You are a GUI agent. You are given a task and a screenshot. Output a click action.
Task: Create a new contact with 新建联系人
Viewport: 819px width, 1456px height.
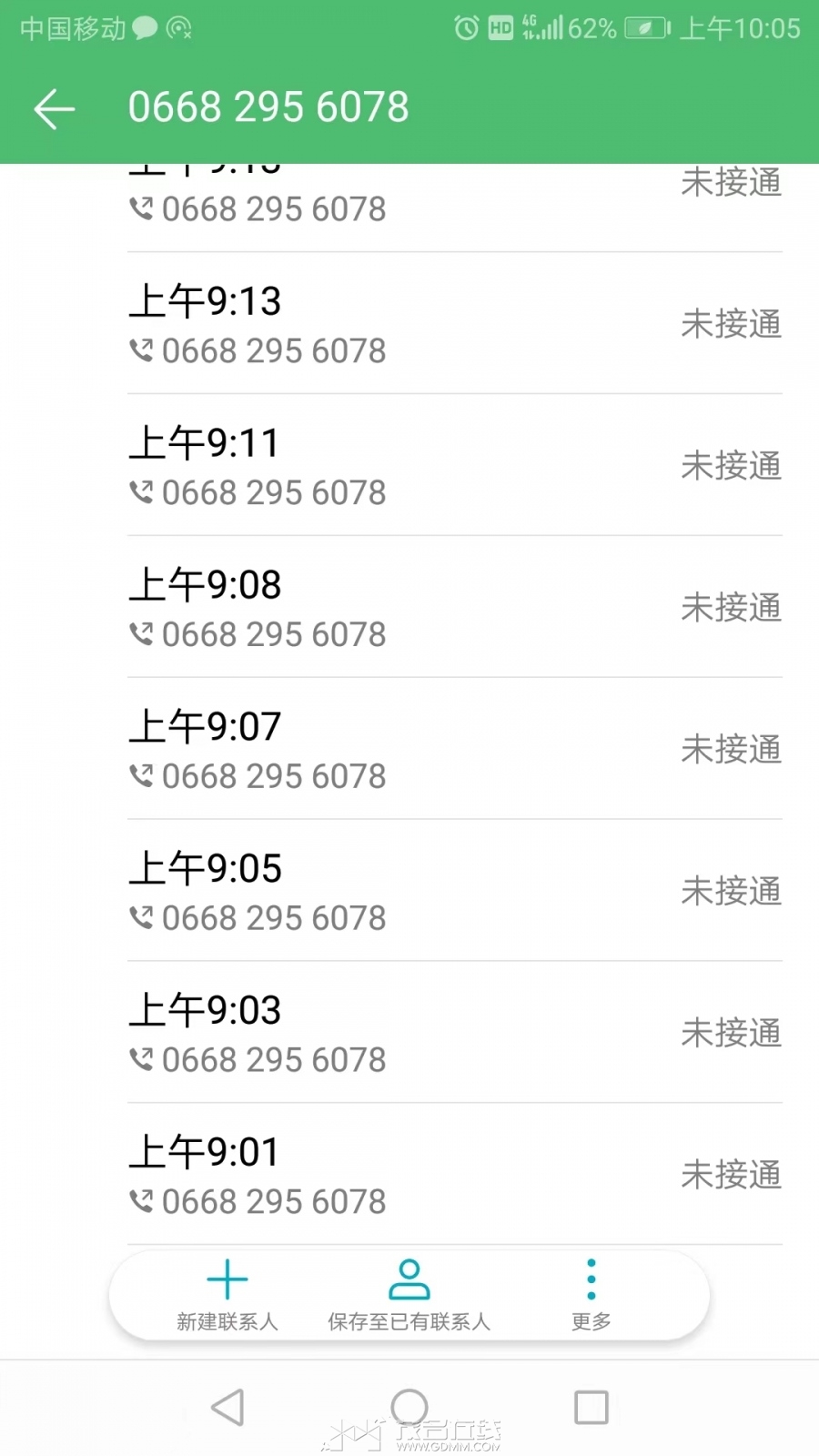pos(227,1296)
